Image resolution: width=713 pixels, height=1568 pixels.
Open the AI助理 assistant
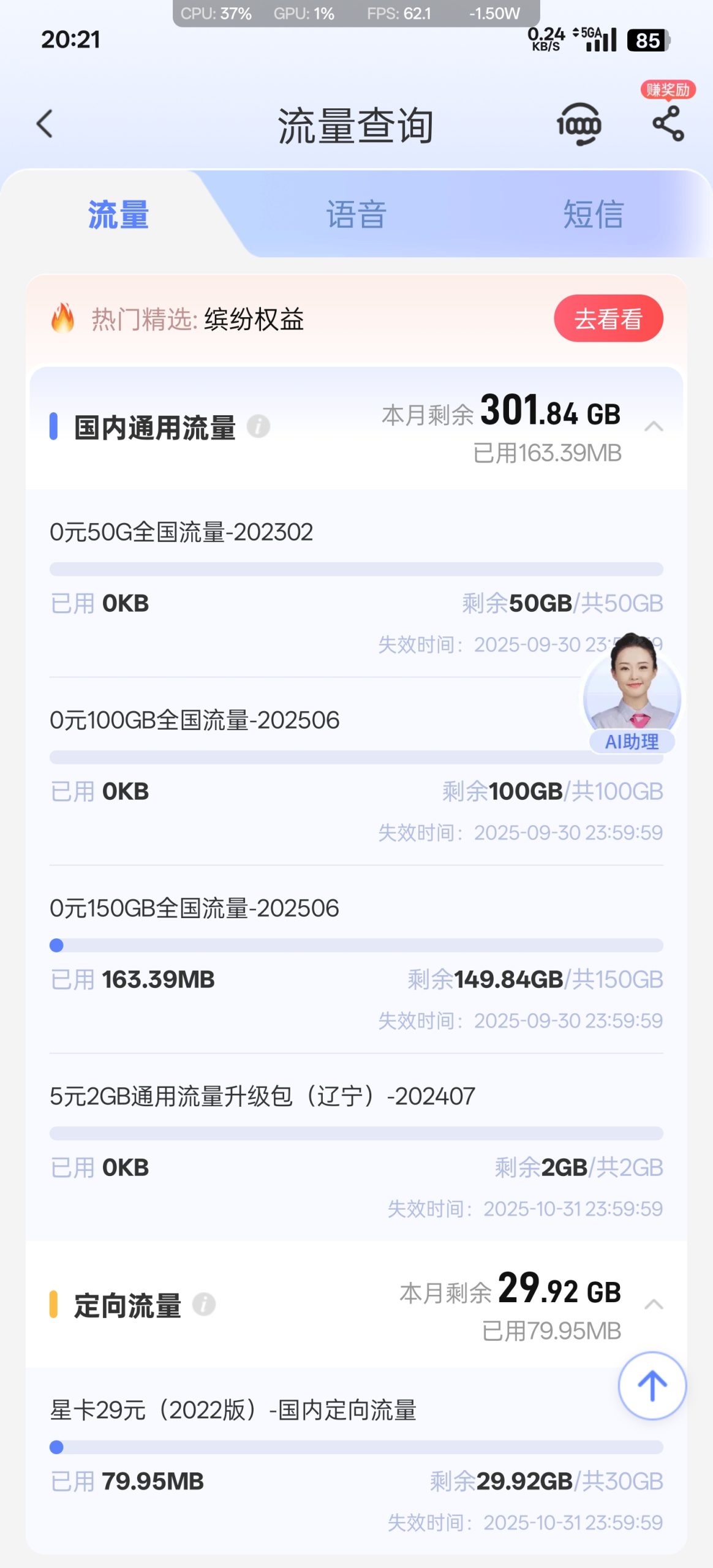pos(632,698)
